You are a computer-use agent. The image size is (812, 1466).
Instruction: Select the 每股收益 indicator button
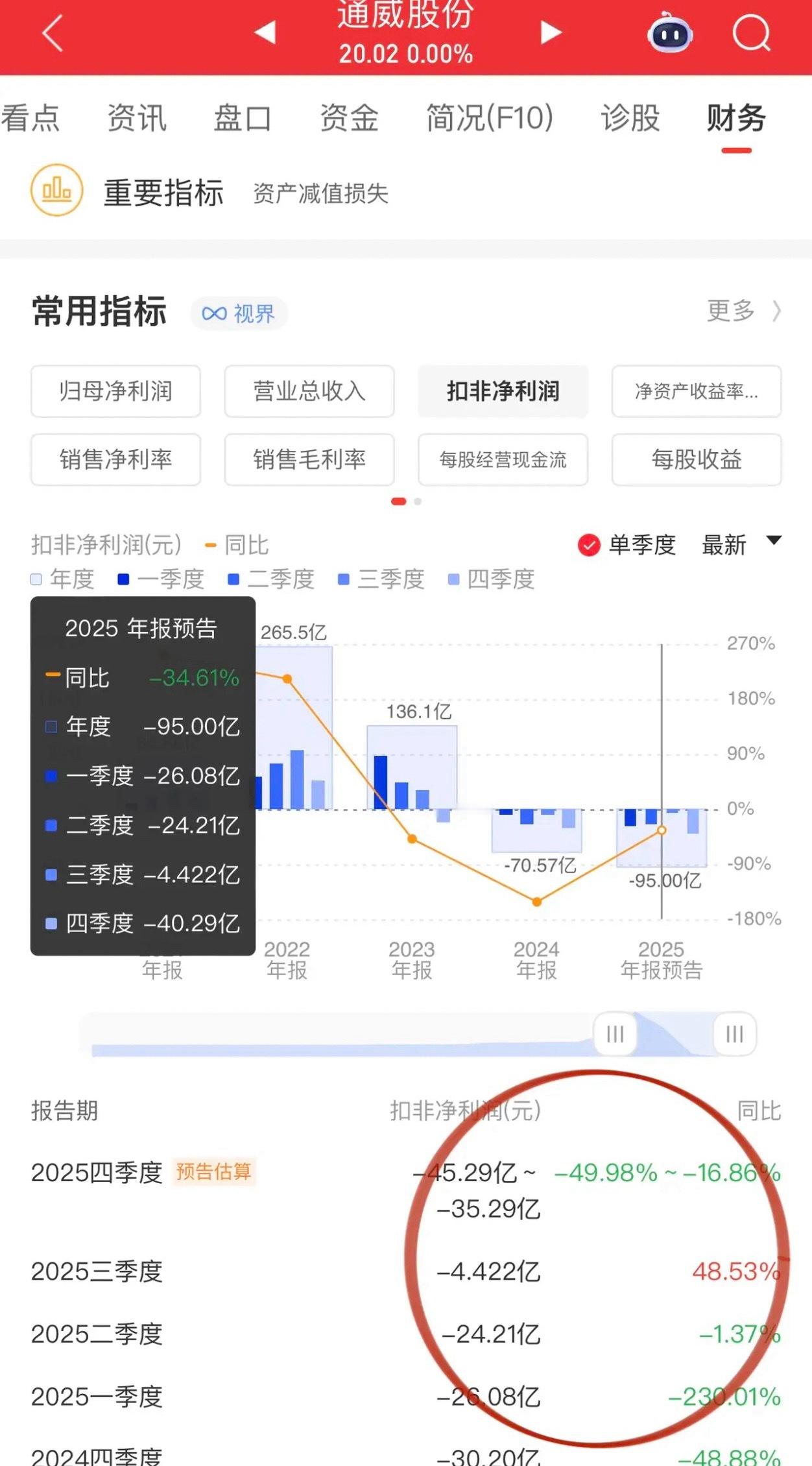(x=695, y=461)
